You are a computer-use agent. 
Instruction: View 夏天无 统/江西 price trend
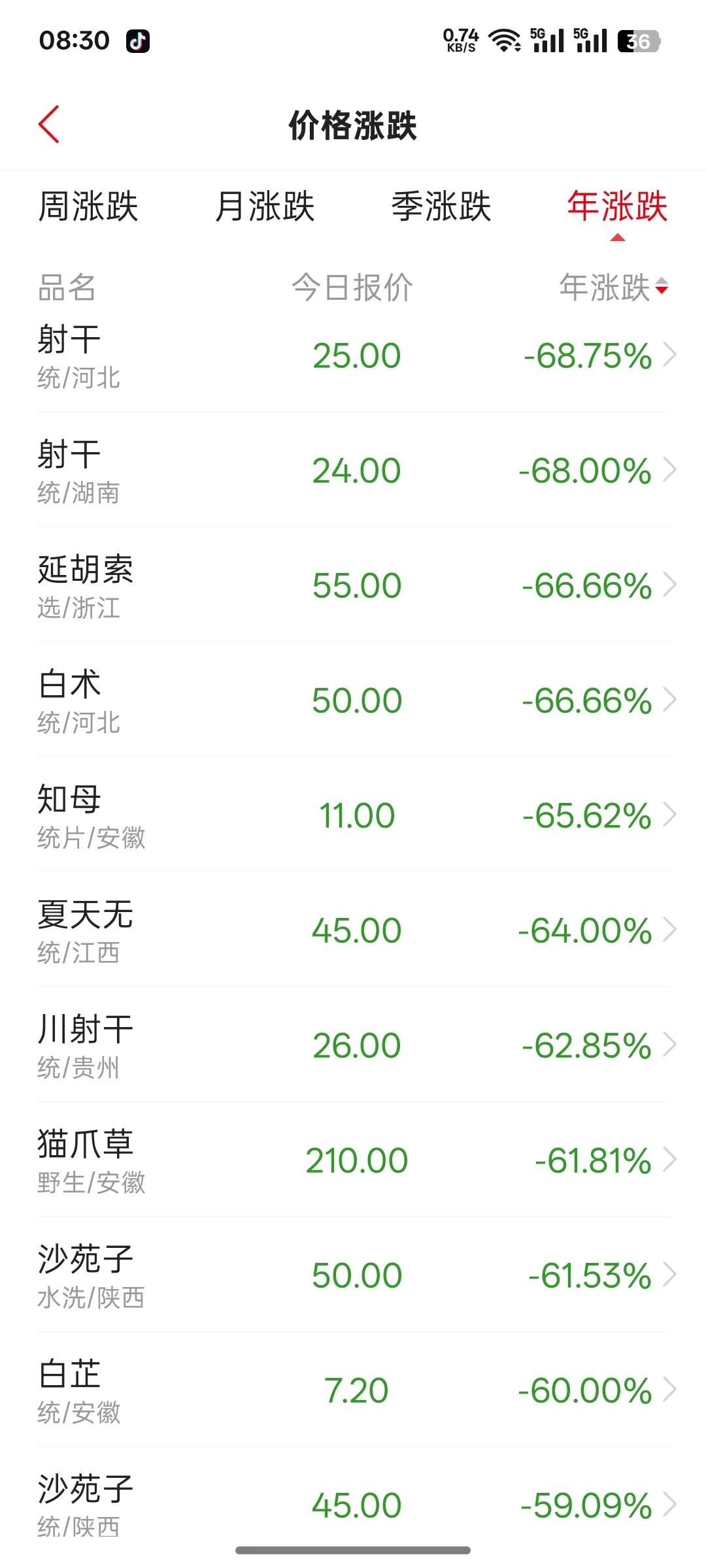pyautogui.click(x=353, y=930)
